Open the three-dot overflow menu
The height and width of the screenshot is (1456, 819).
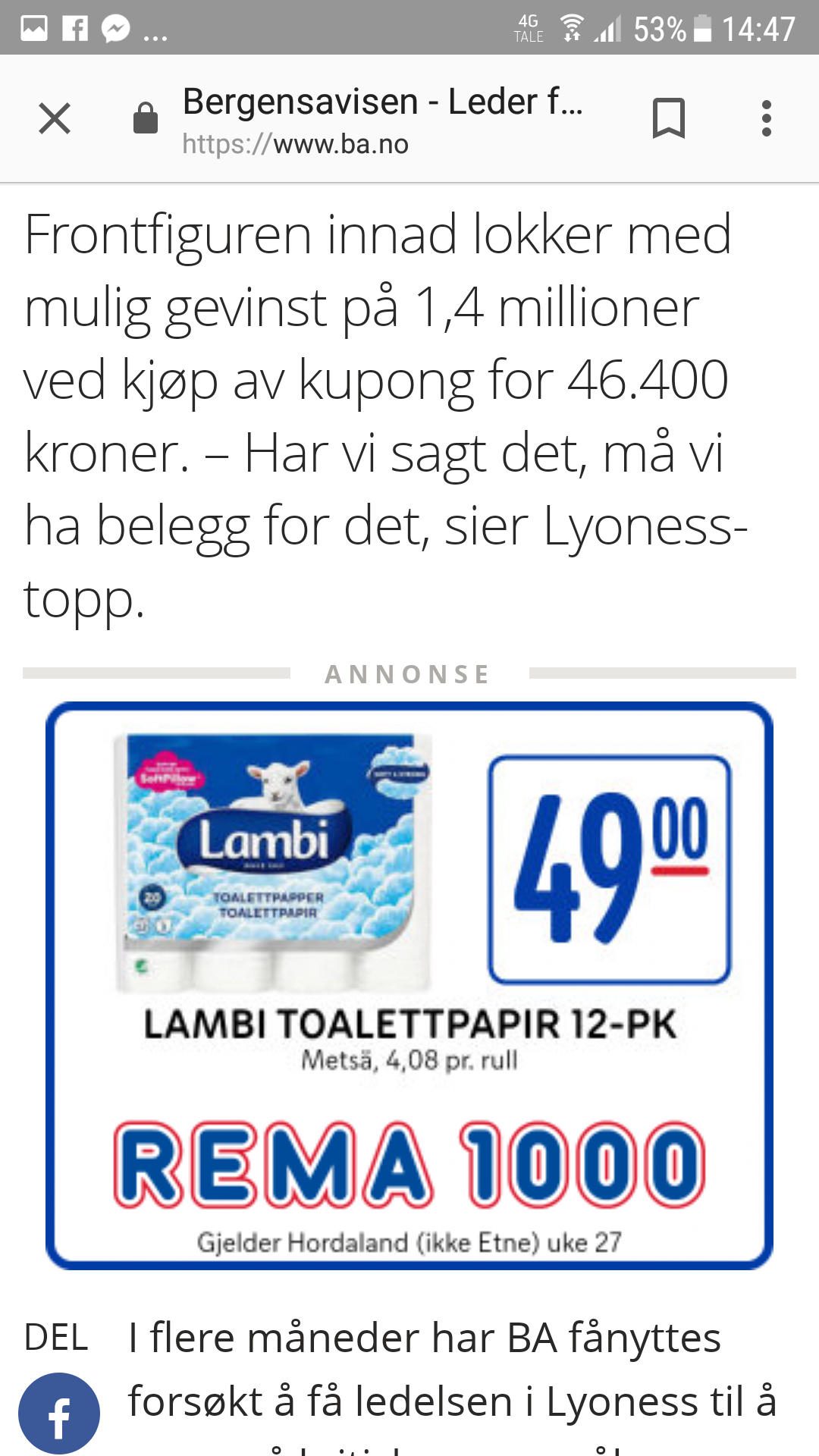click(767, 118)
